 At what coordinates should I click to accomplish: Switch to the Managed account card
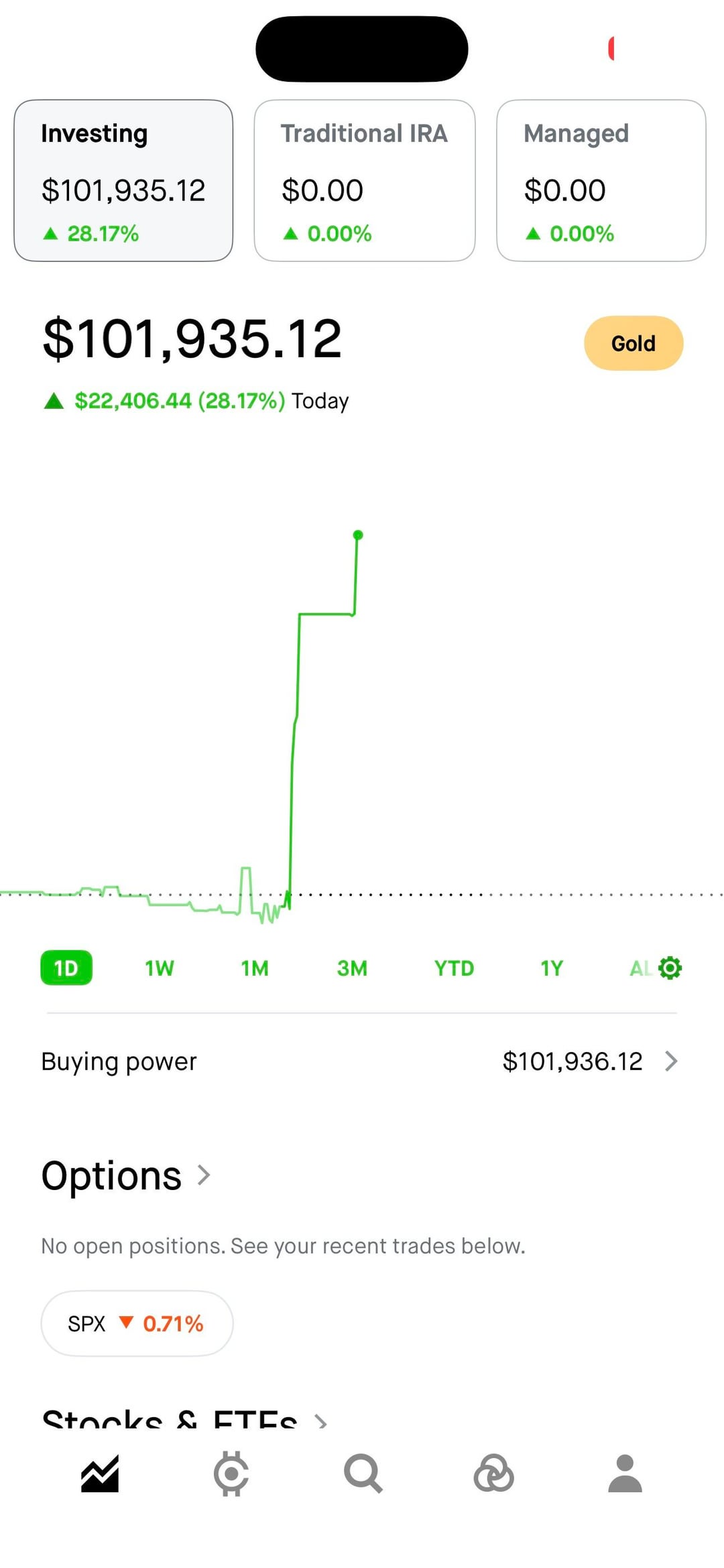pos(601,180)
